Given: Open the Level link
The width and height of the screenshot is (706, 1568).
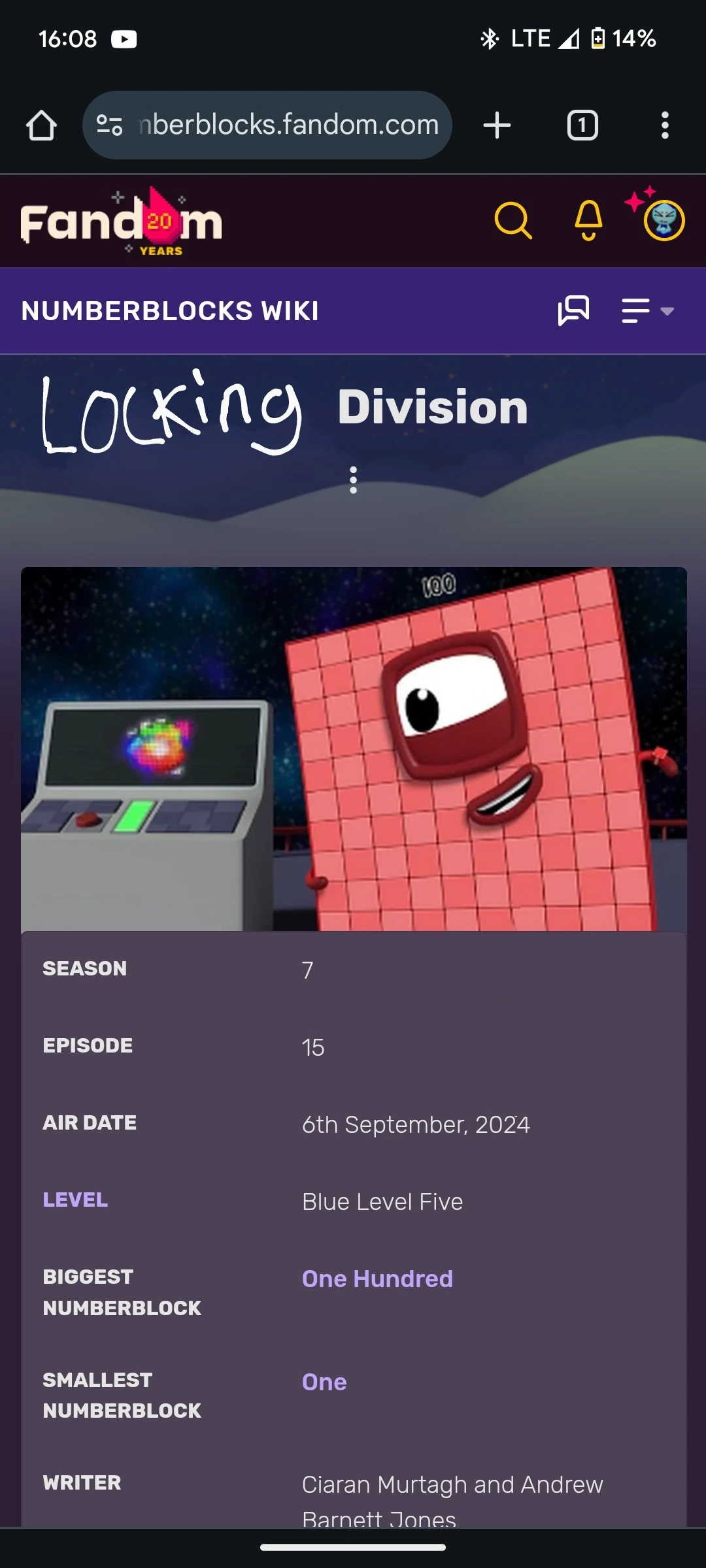Looking at the screenshot, I should click(75, 1200).
